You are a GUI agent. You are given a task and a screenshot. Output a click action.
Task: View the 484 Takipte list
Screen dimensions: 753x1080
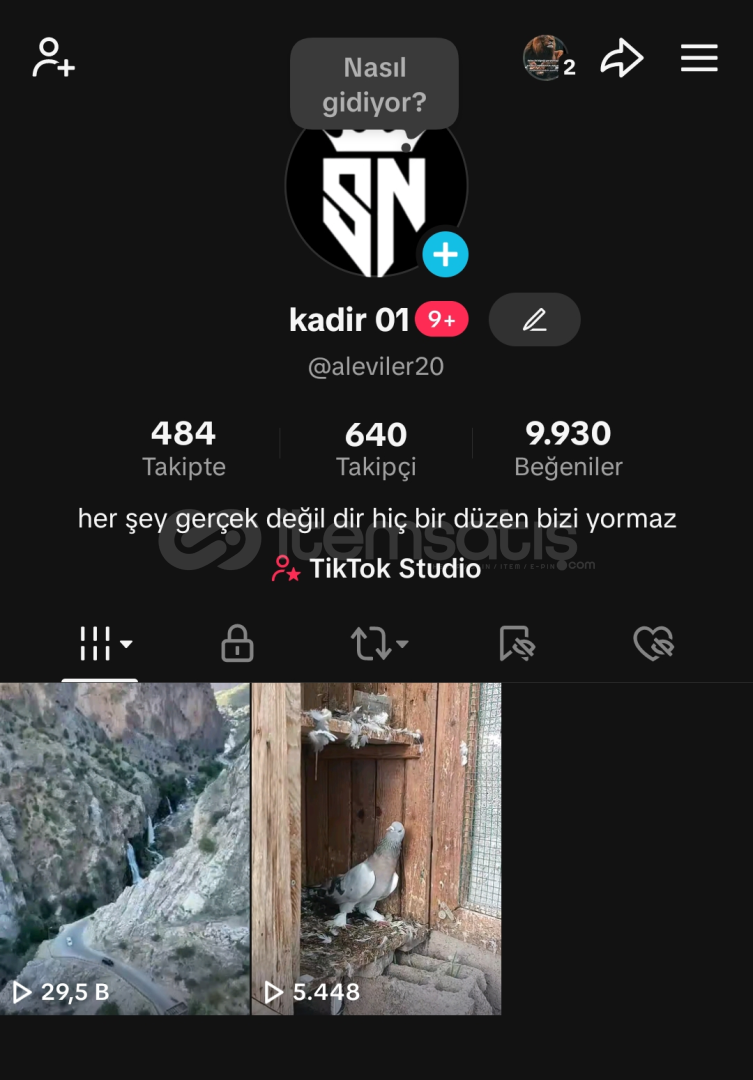click(184, 448)
